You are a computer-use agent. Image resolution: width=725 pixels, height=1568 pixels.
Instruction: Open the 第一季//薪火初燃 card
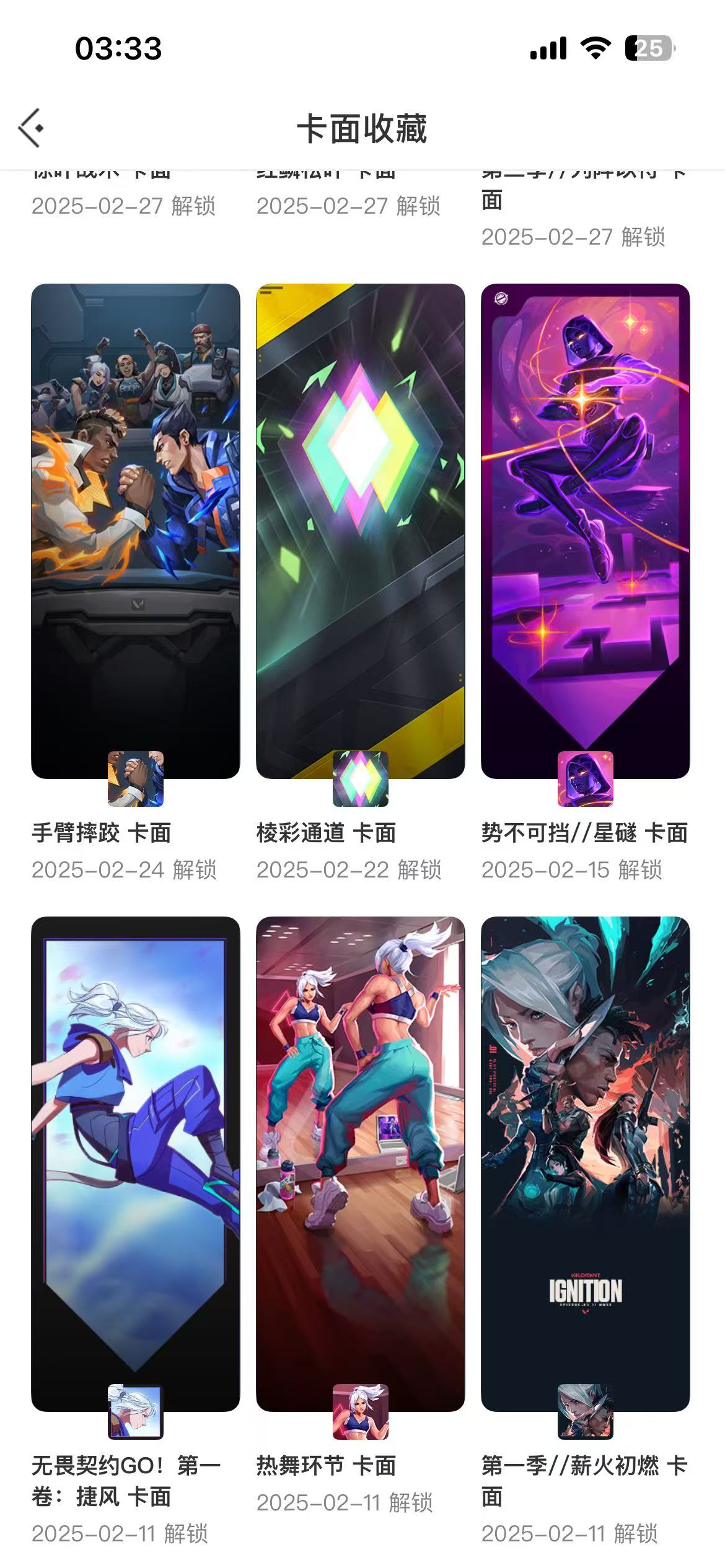pos(585,1164)
